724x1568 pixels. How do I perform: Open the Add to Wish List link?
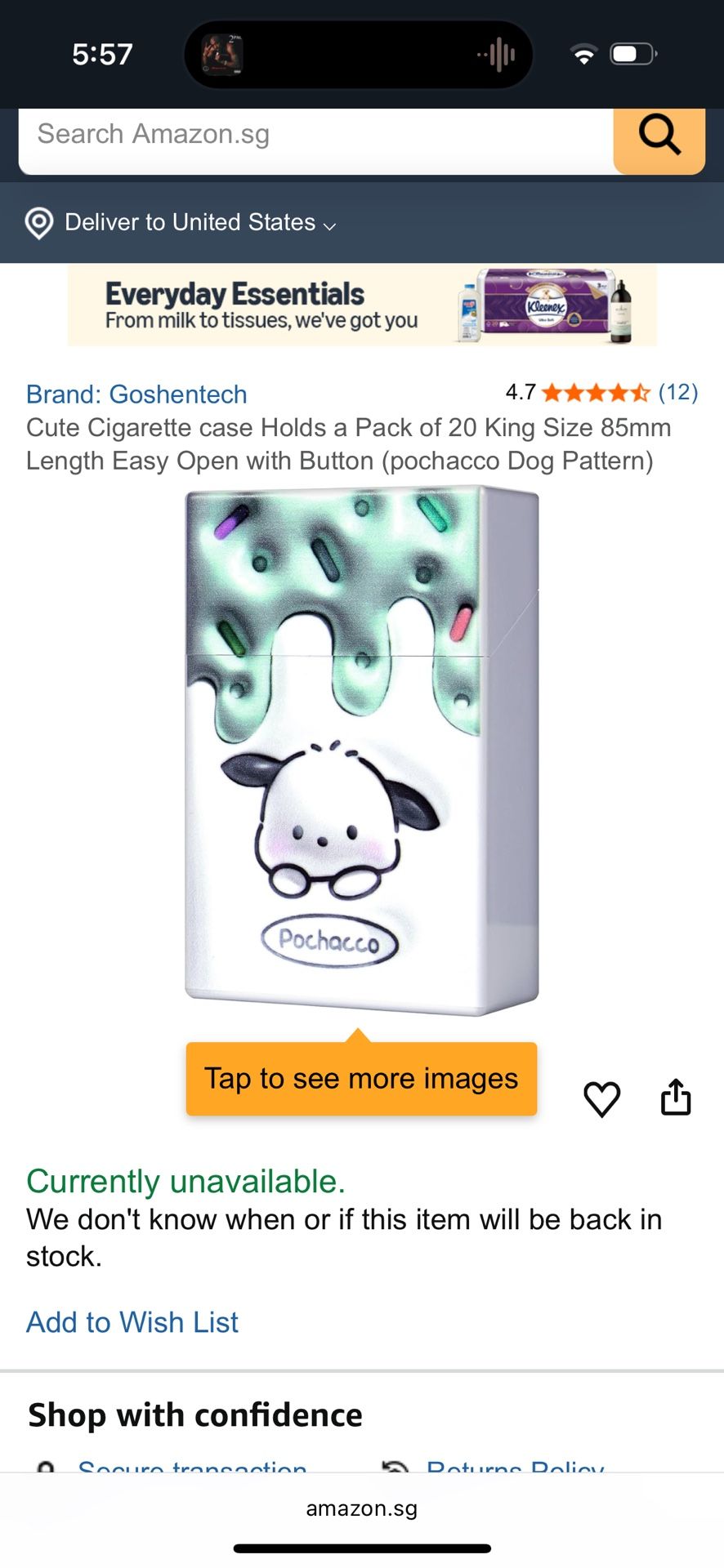132,1321
